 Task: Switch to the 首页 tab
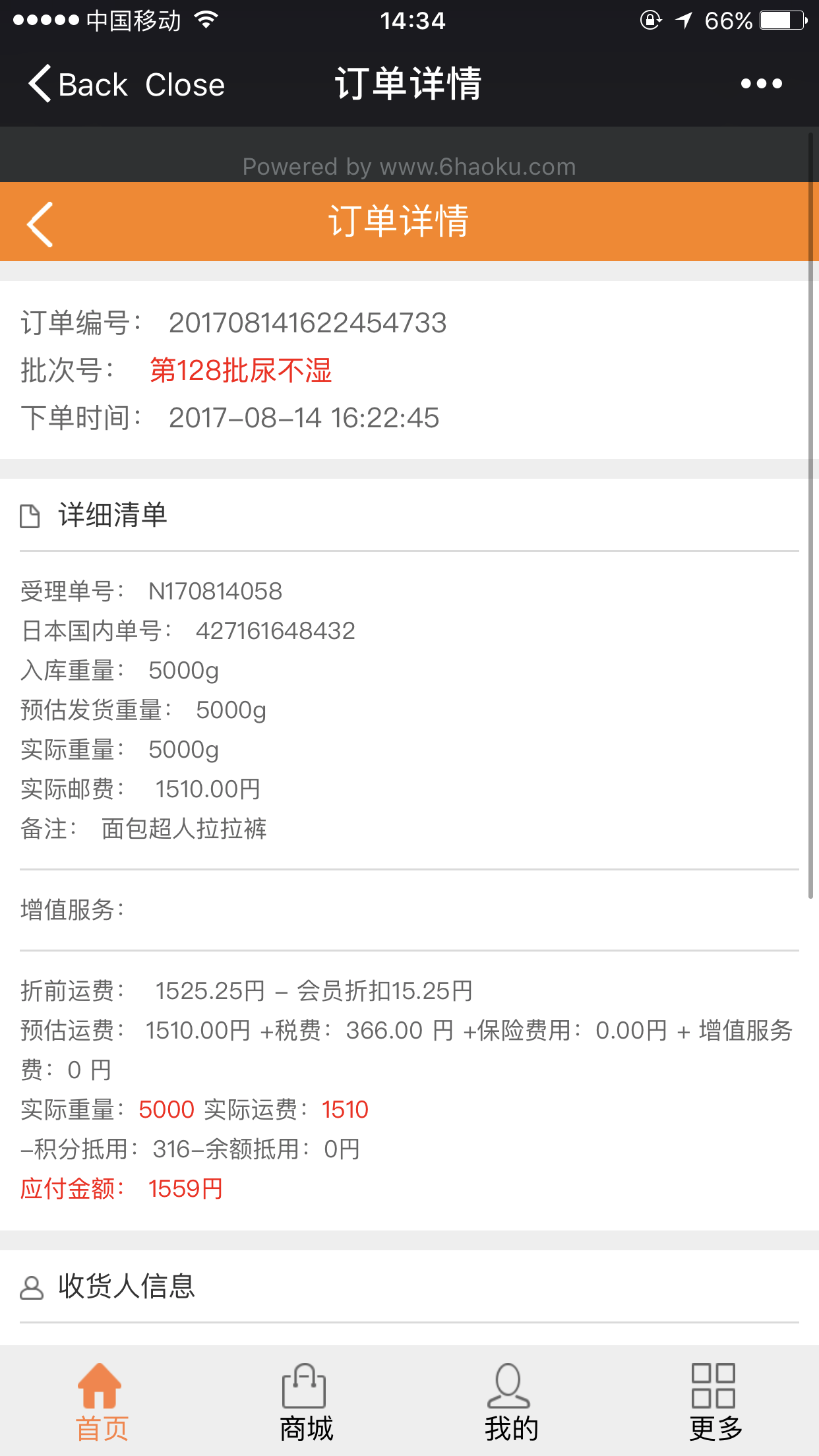[x=102, y=1402]
